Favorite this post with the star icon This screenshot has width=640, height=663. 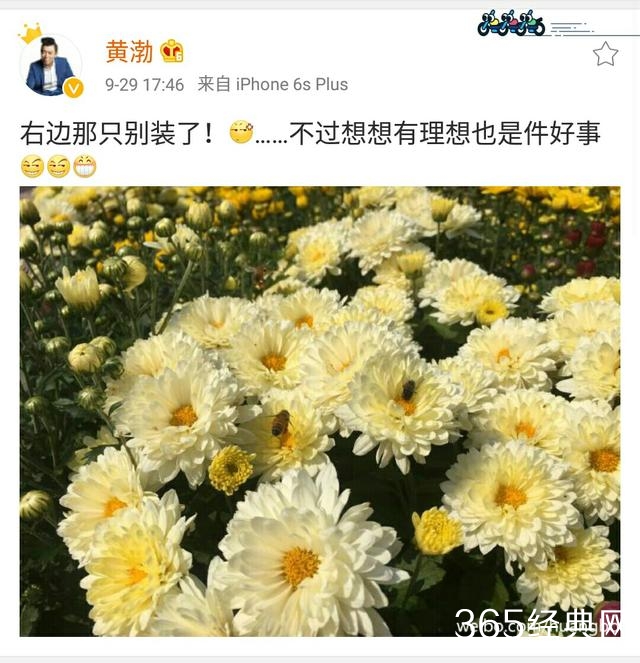click(x=605, y=54)
